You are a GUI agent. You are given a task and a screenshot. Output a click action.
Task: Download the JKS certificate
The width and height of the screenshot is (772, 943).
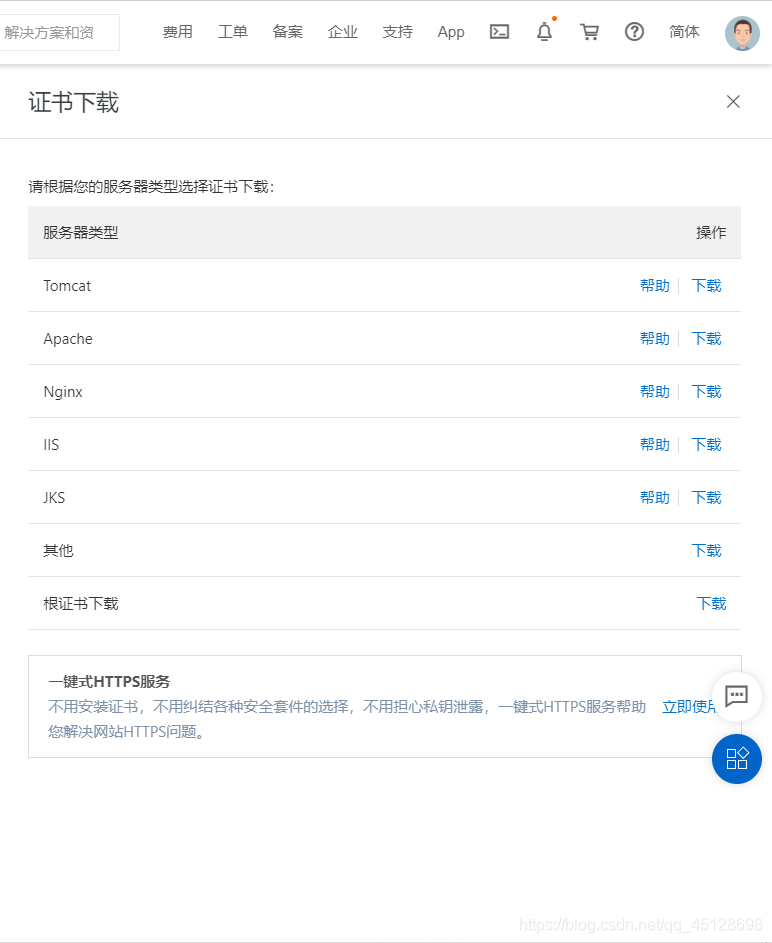(x=706, y=498)
